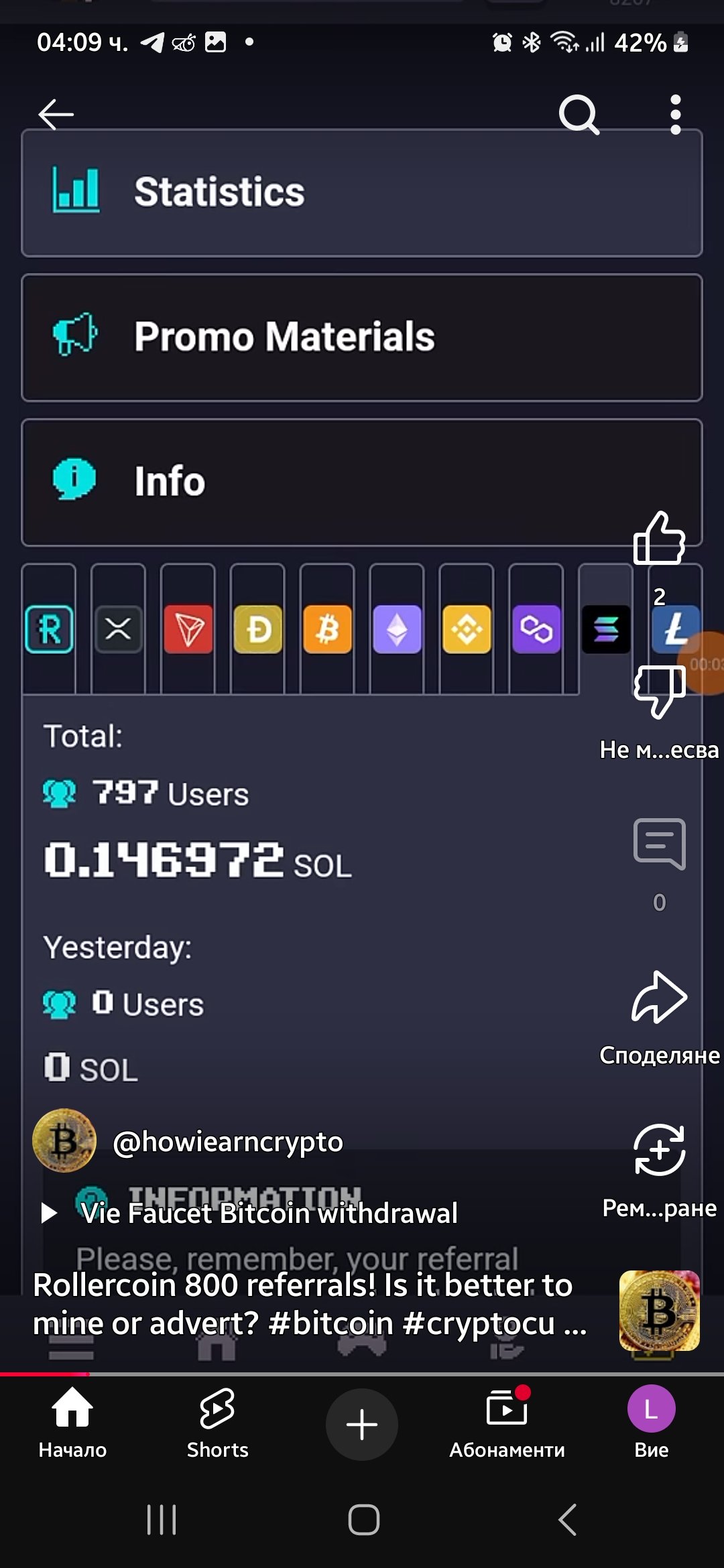The height and width of the screenshot is (1568, 724).
Task: Open the comments panel
Action: 659,844
